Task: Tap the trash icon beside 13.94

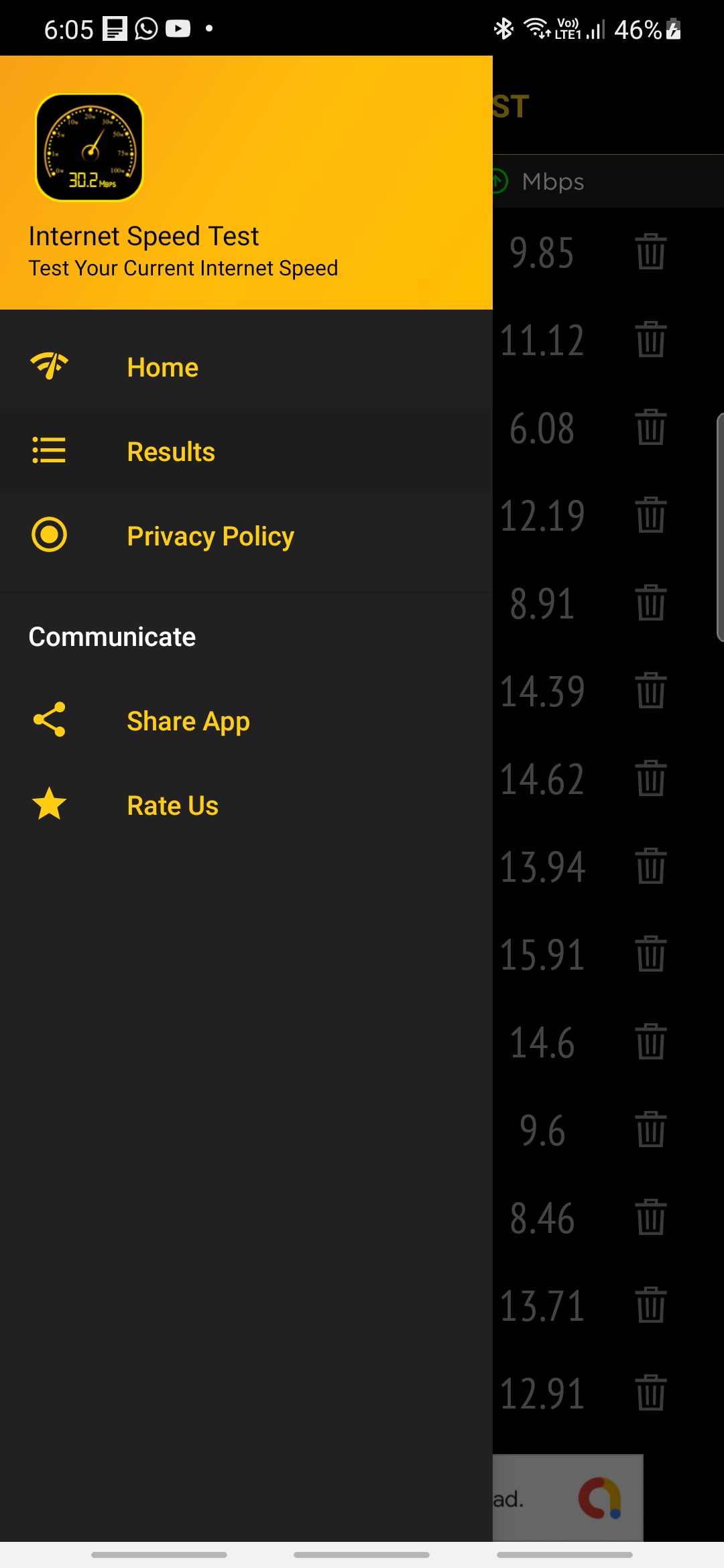Action: click(x=651, y=866)
